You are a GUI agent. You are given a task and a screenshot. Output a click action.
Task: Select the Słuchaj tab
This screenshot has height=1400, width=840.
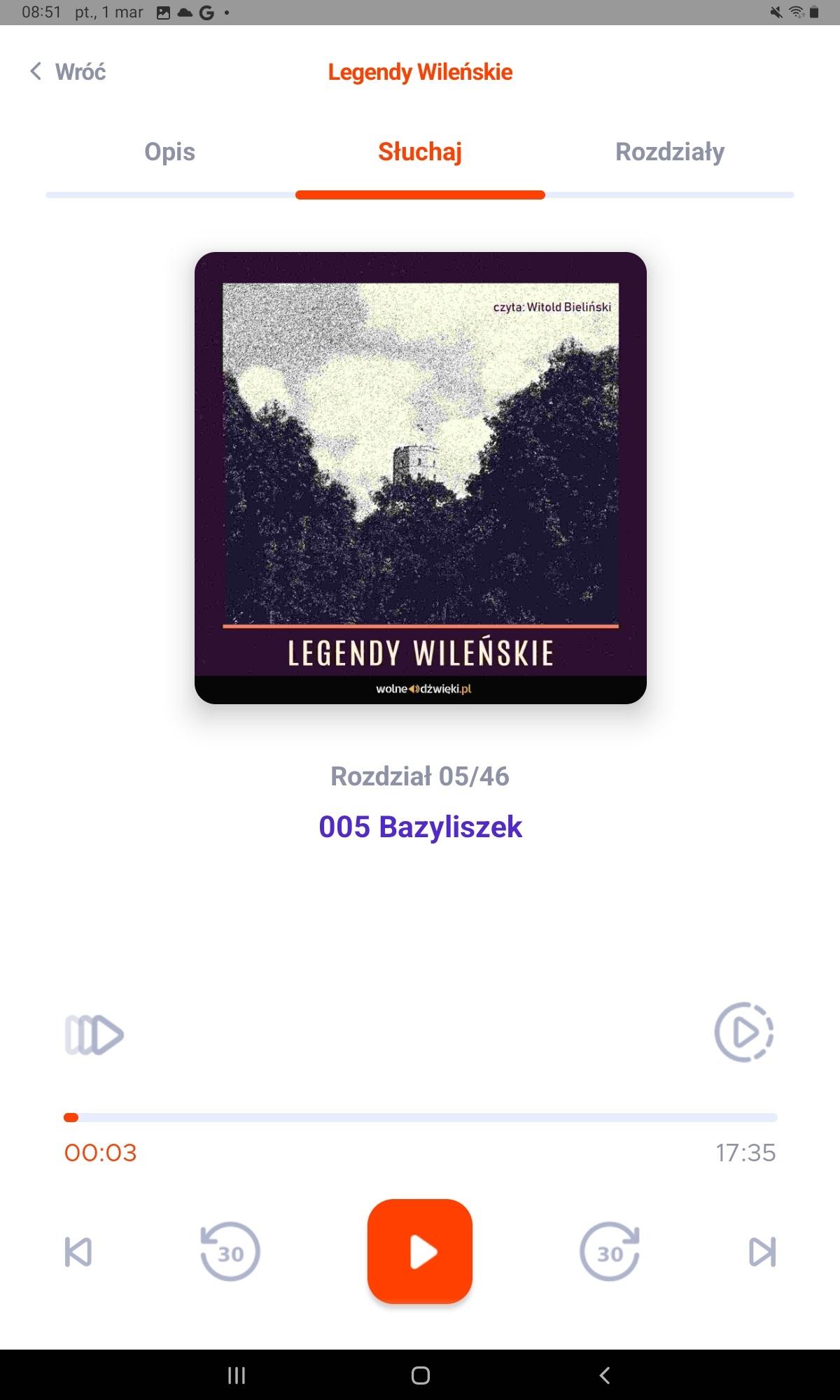click(x=420, y=152)
